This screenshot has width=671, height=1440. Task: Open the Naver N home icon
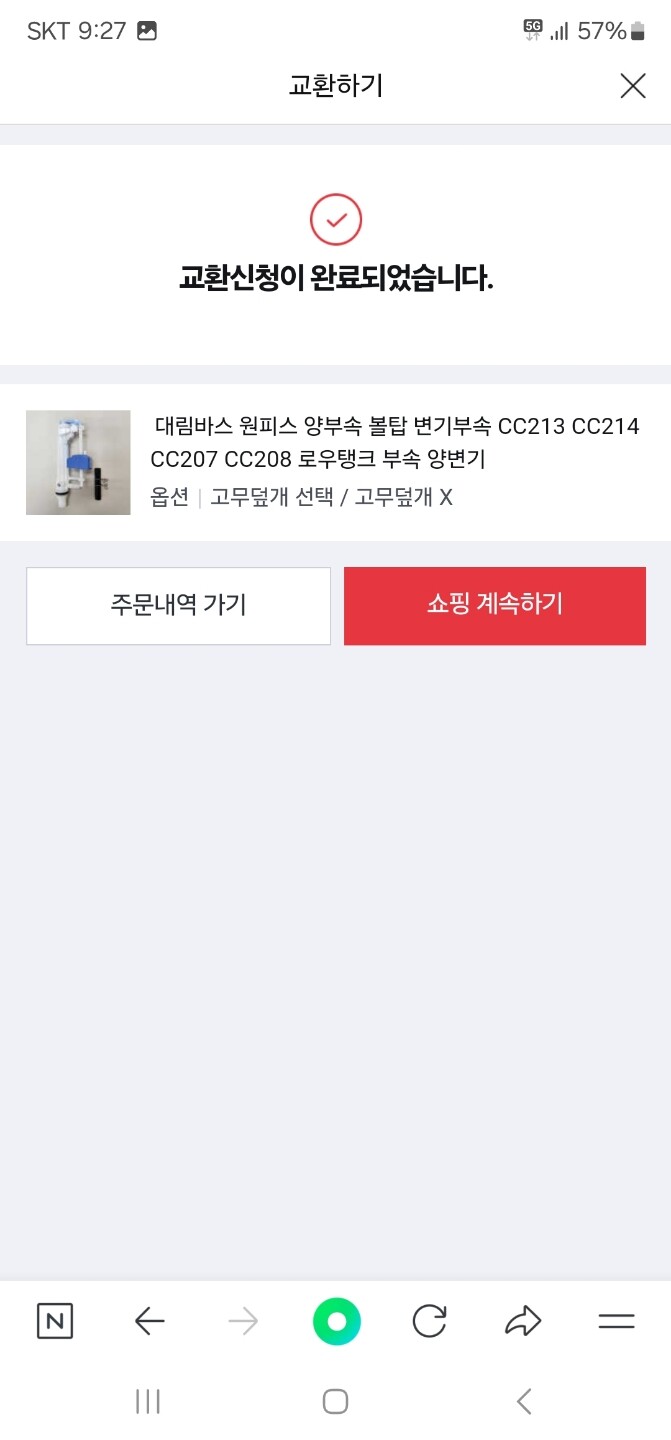point(55,1321)
